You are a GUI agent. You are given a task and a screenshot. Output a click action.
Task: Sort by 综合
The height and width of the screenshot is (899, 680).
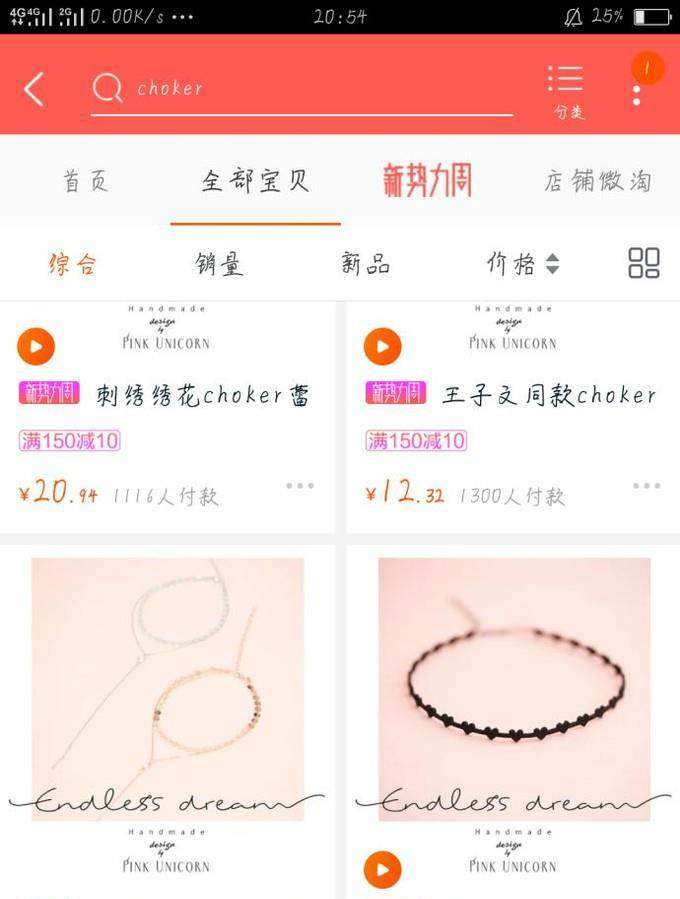(x=73, y=264)
